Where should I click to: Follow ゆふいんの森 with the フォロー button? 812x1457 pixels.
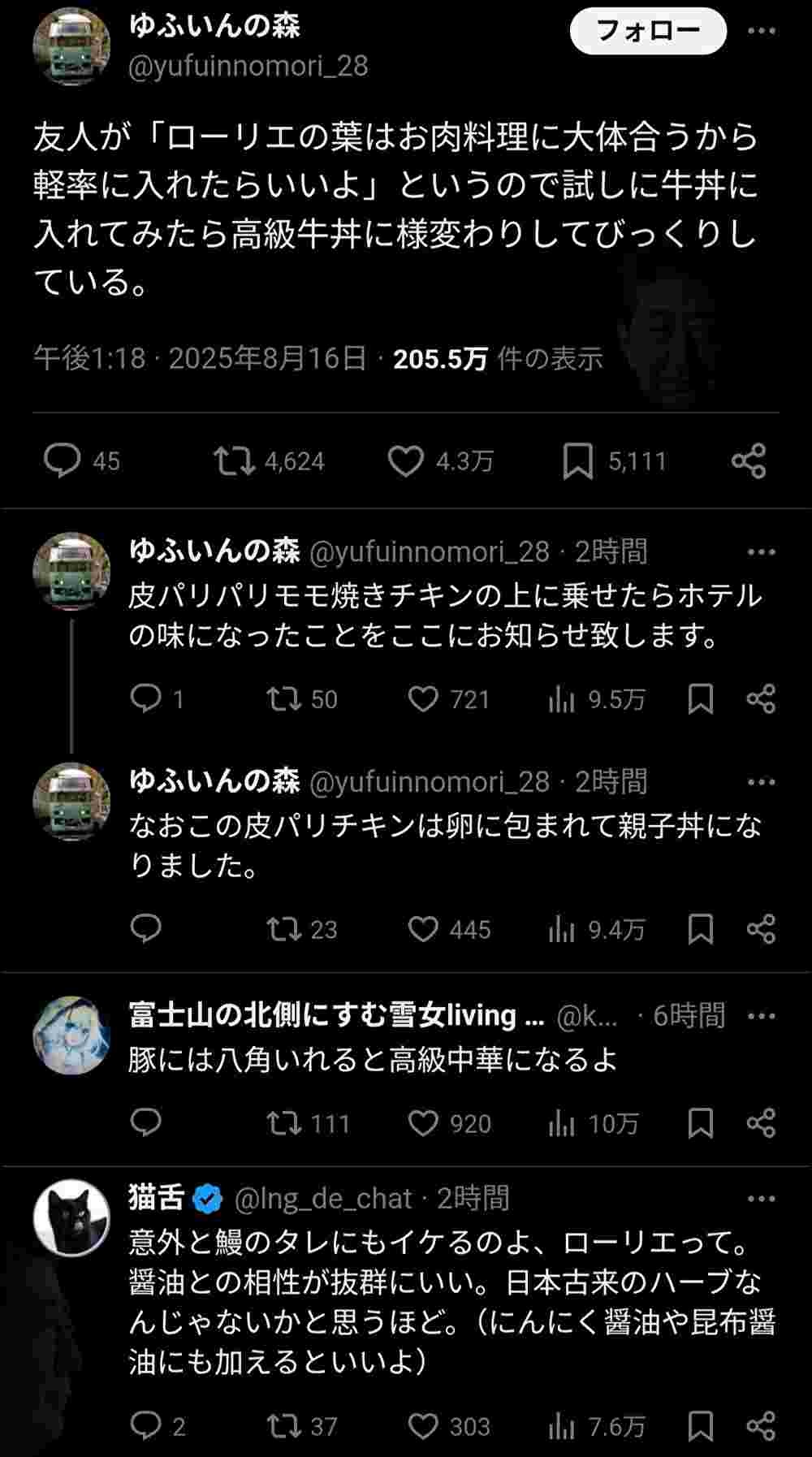click(x=647, y=32)
